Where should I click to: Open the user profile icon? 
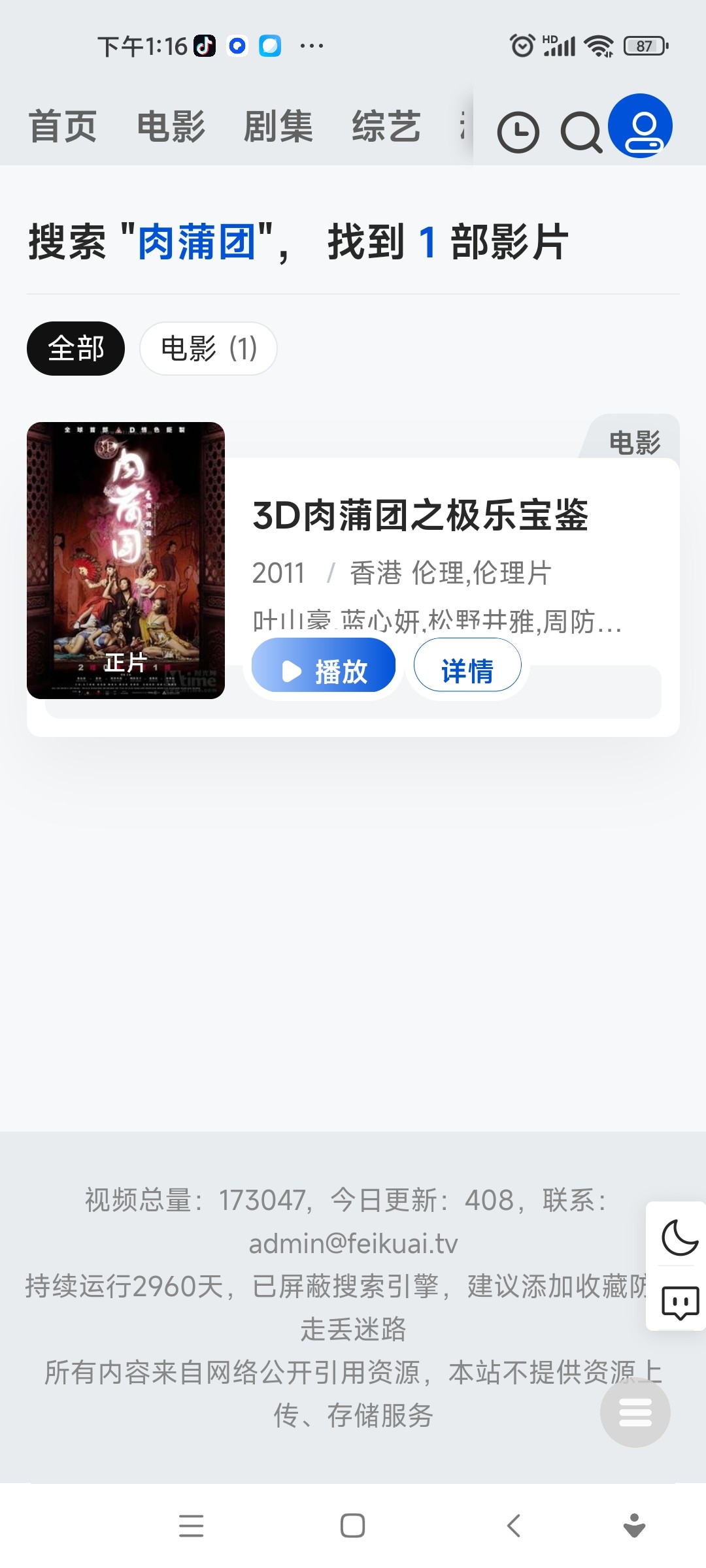(x=641, y=126)
